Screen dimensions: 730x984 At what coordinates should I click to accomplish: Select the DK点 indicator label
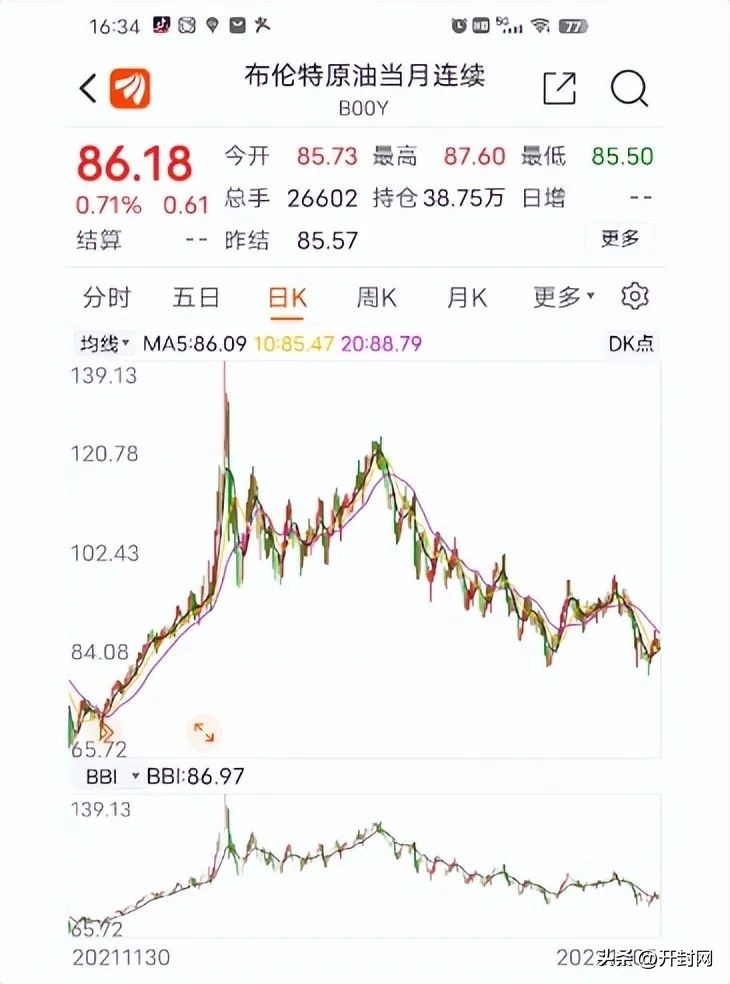(633, 343)
